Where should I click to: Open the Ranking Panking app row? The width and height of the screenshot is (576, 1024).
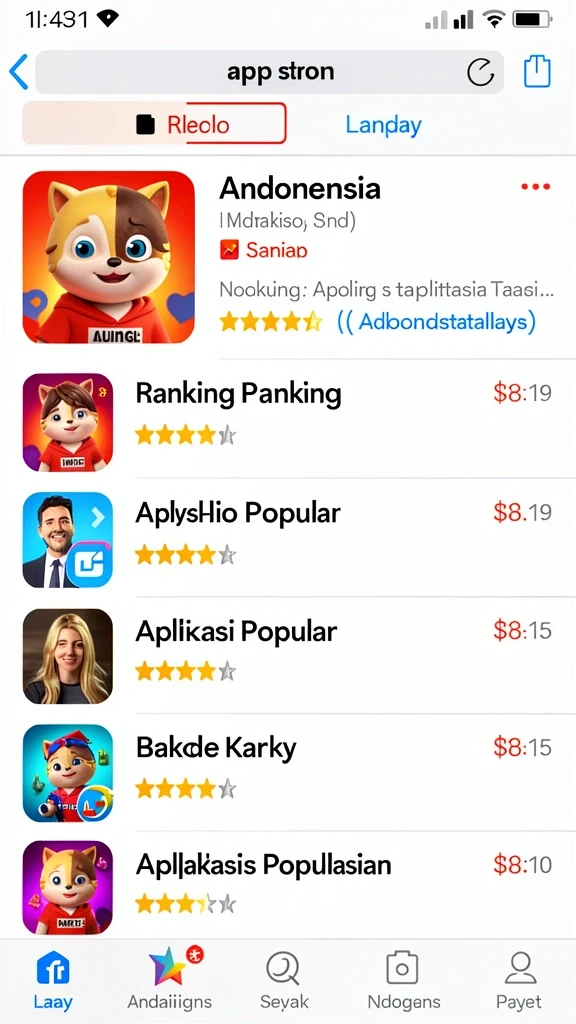coord(288,419)
